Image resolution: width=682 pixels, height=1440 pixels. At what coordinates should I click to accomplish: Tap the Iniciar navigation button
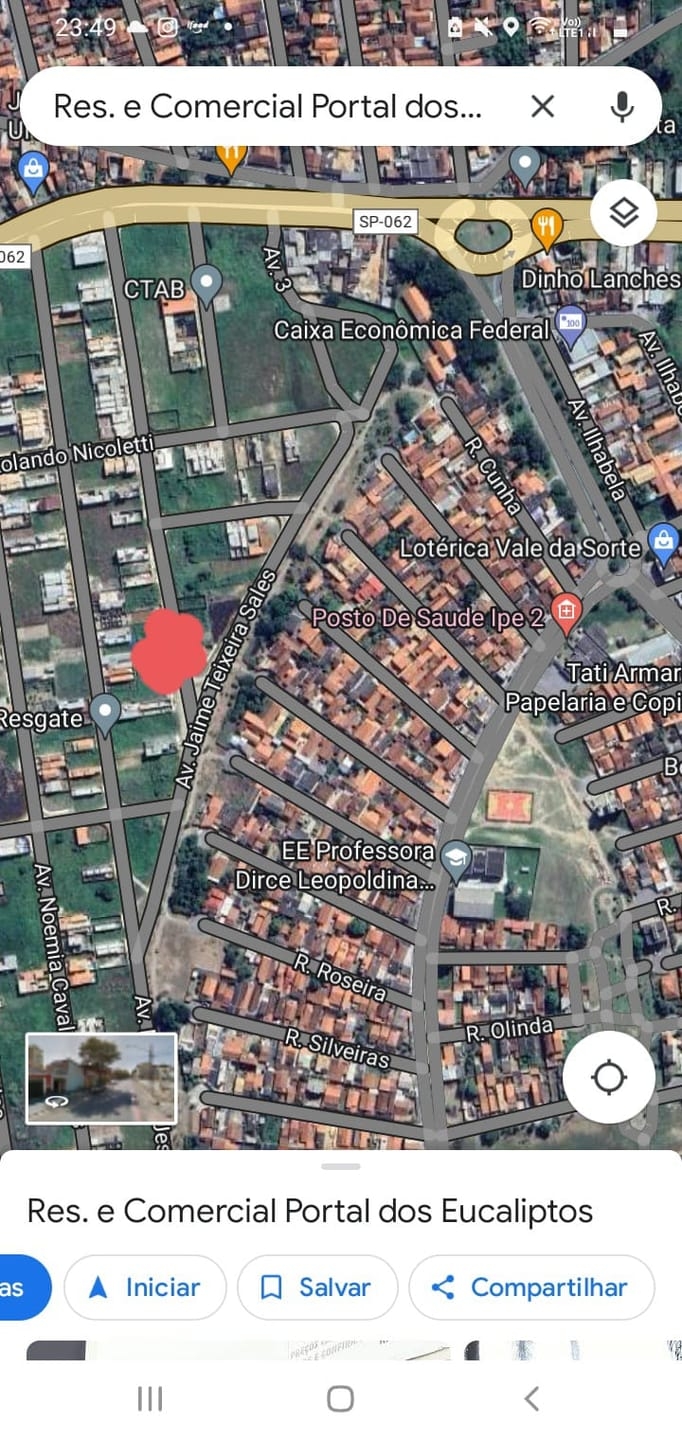(x=145, y=1287)
